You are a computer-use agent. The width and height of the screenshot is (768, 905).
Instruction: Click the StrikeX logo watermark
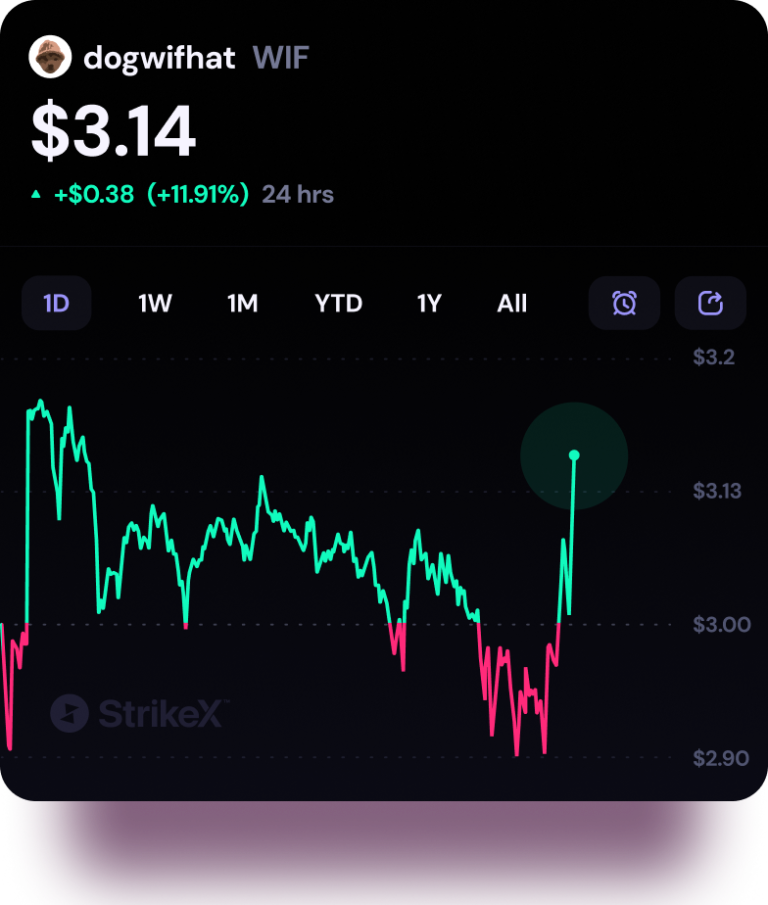tap(67, 713)
